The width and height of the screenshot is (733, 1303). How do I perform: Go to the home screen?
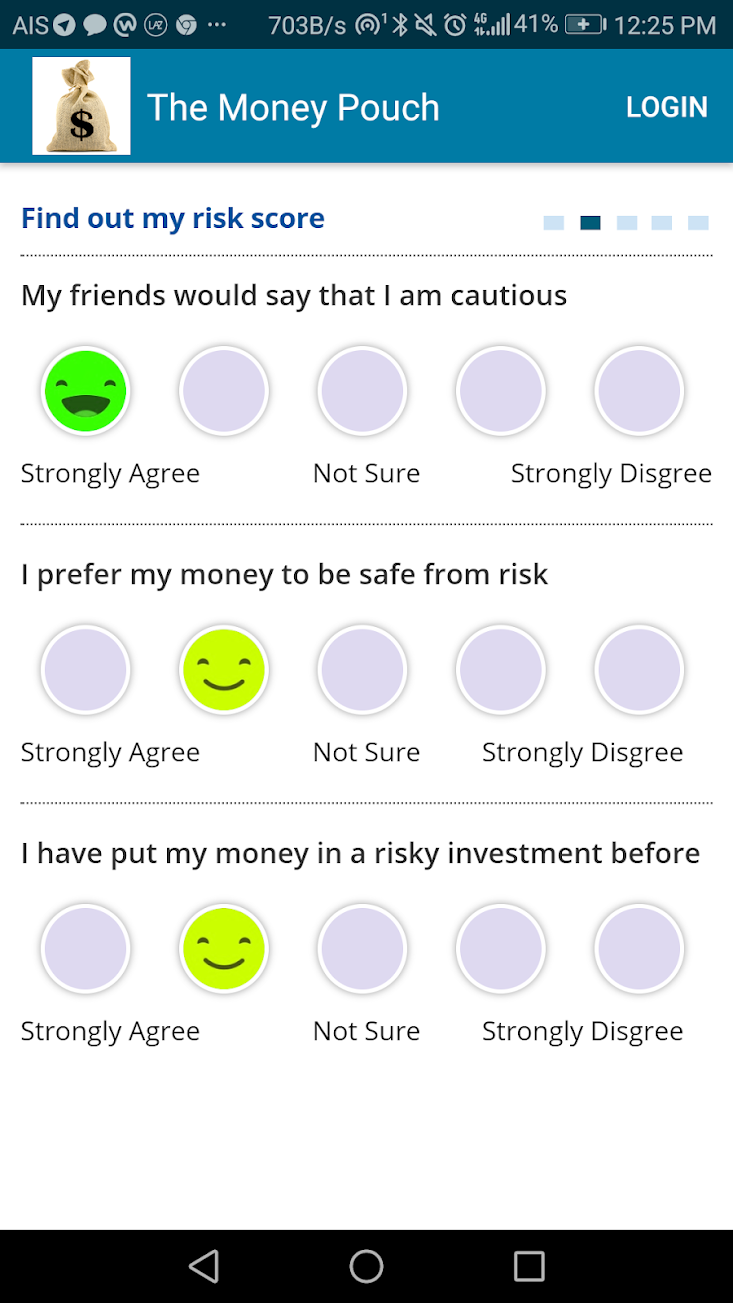click(x=366, y=1266)
